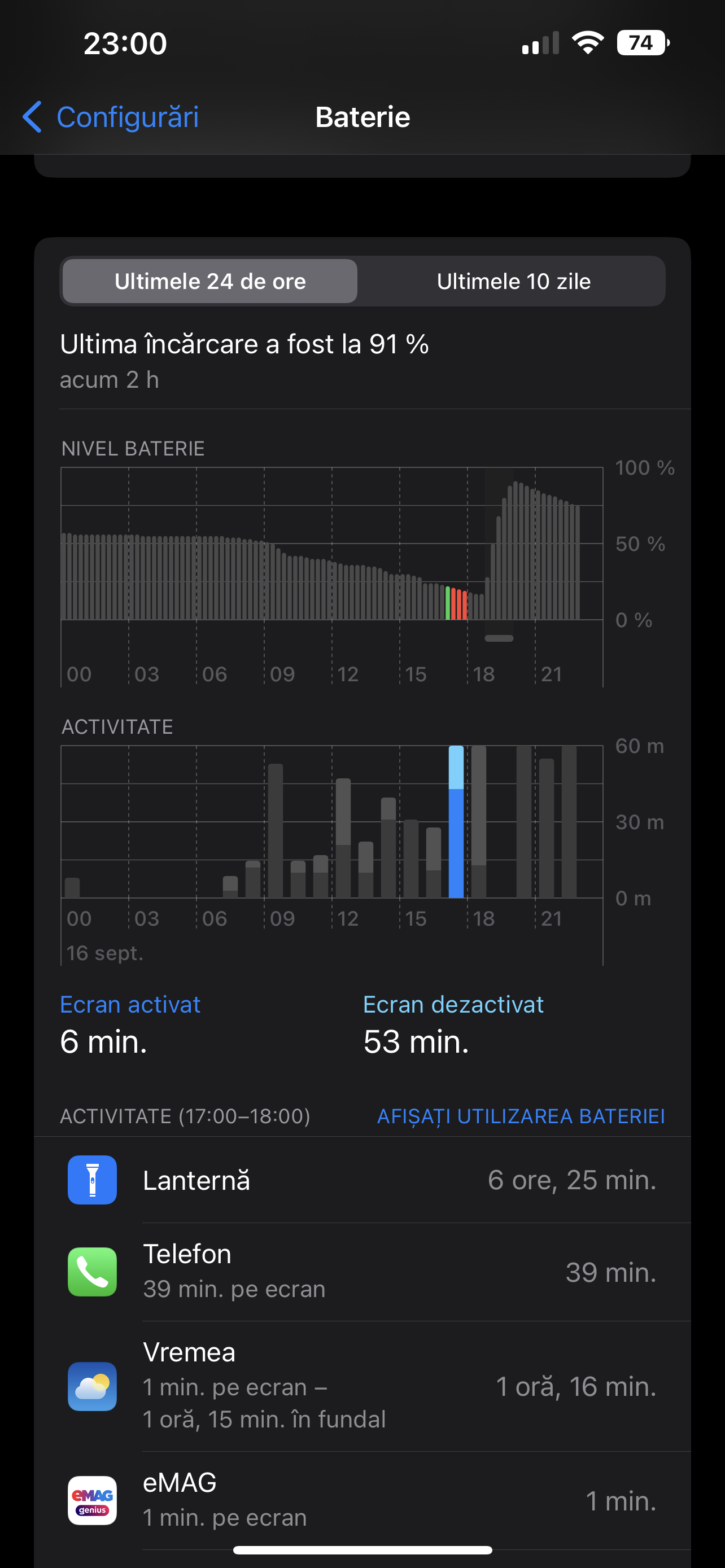Image resolution: width=725 pixels, height=1568 pixels.
Task: Select the Ultimele 24 de ore segment
Action: [x=210, y=281]
